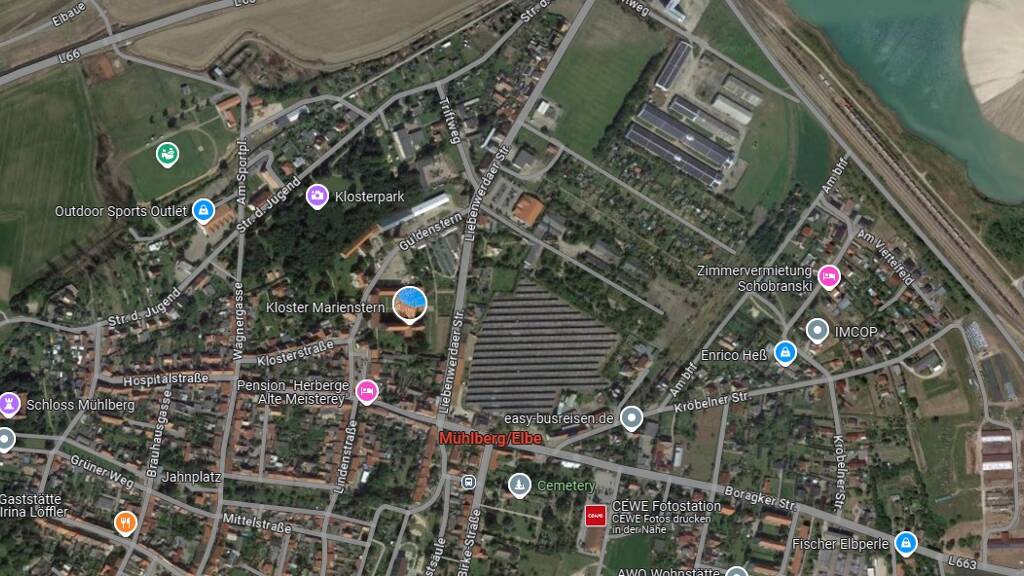Select the bus stop icon on Liebenwerdaer Str.
This screenshot has height=576, width=1024.
(467, 481)
